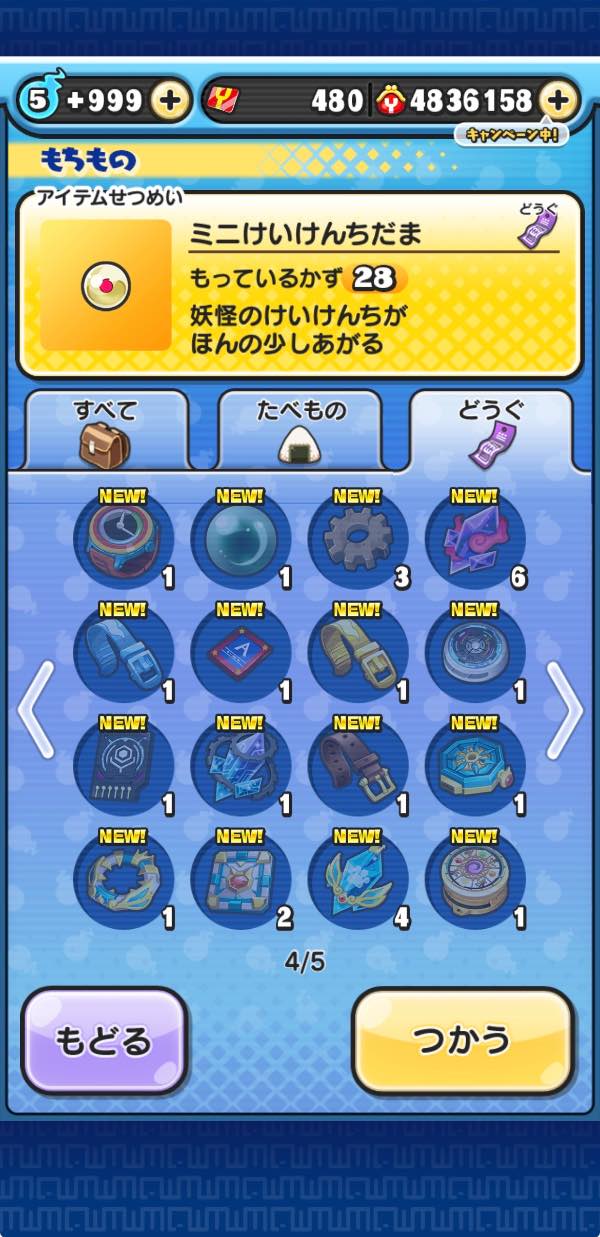Select the watch item in the grid
Viewport: 600px width, 1237px height.
coord(124,540)
